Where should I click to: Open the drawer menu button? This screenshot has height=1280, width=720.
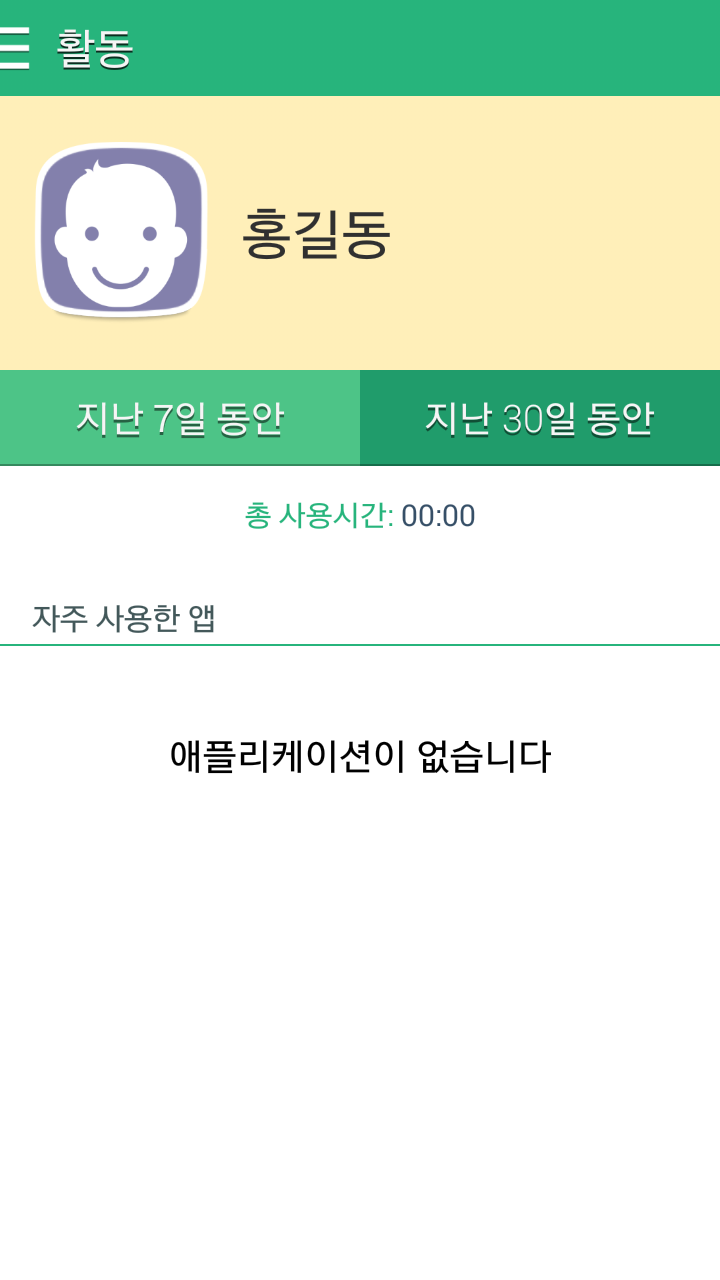tap(14, 48)
